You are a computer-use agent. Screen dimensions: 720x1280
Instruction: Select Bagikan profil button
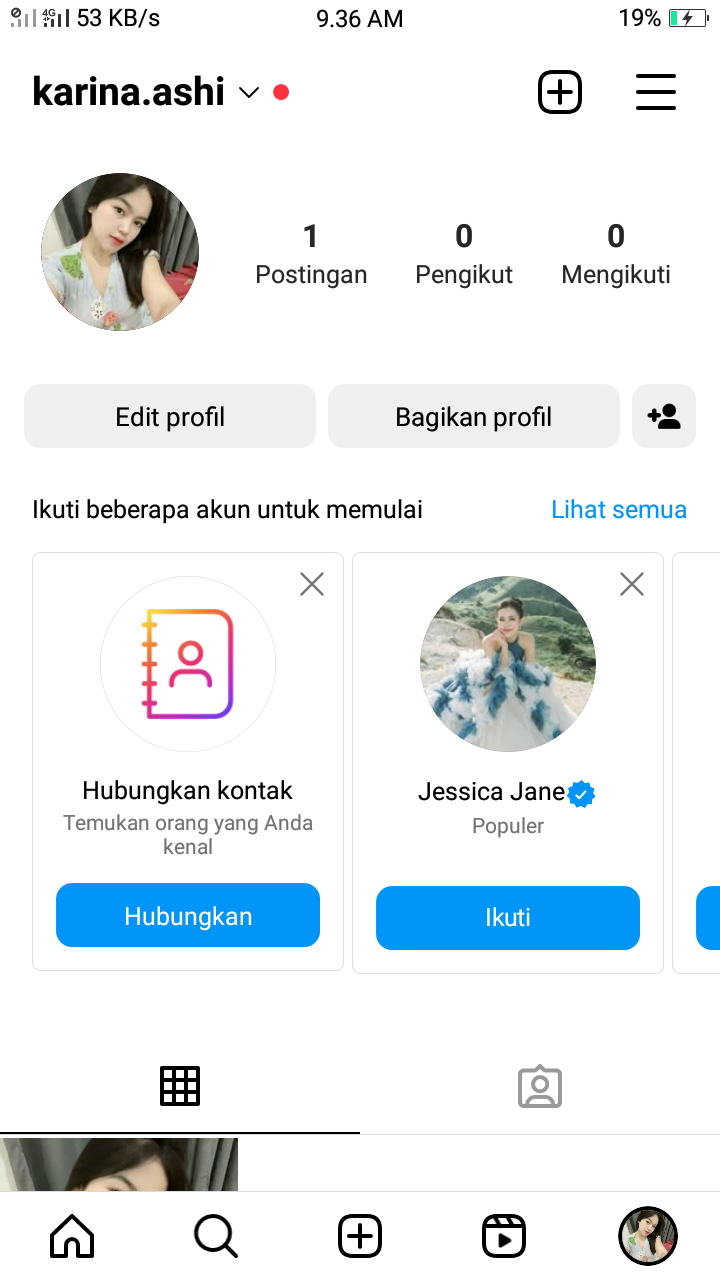point(474,417)
